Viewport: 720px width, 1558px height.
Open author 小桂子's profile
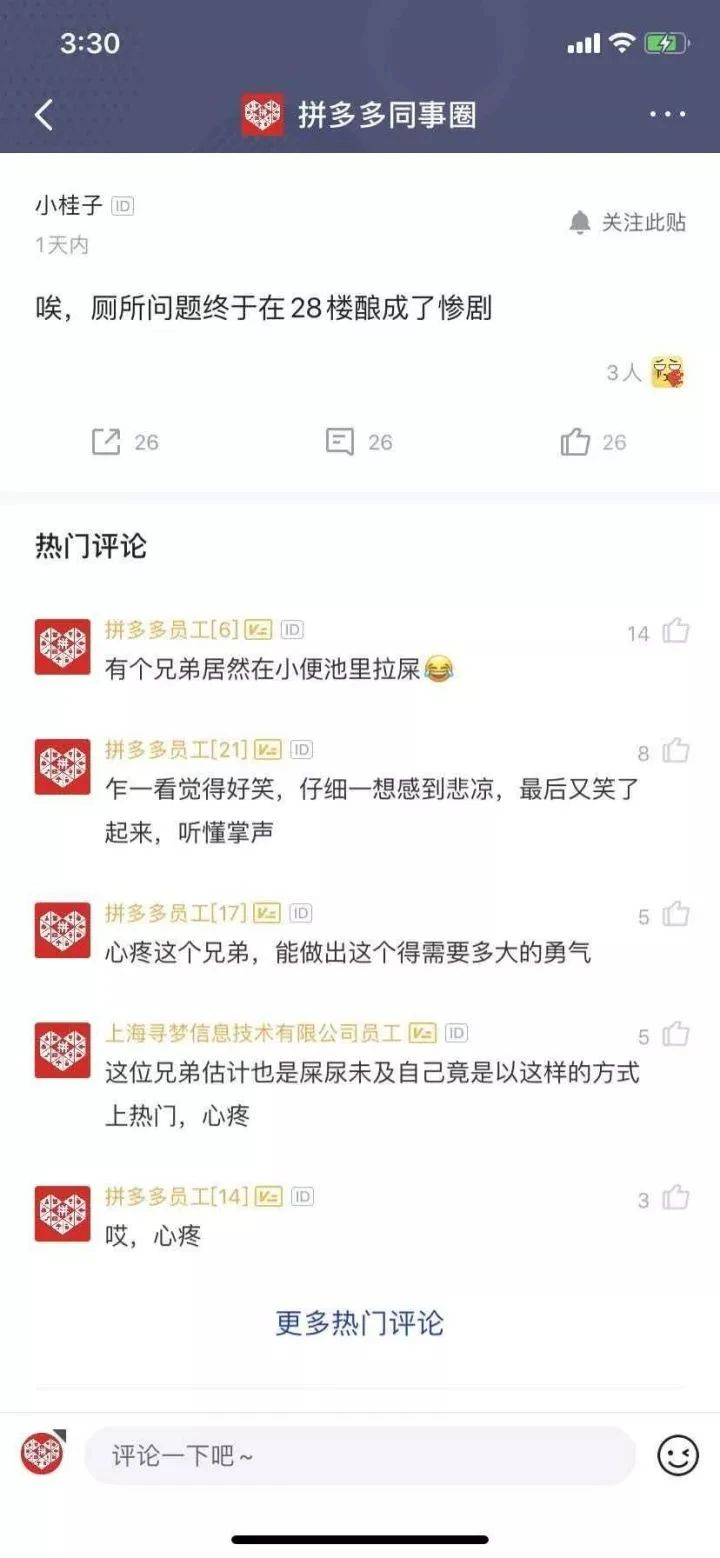click(69, 206)
